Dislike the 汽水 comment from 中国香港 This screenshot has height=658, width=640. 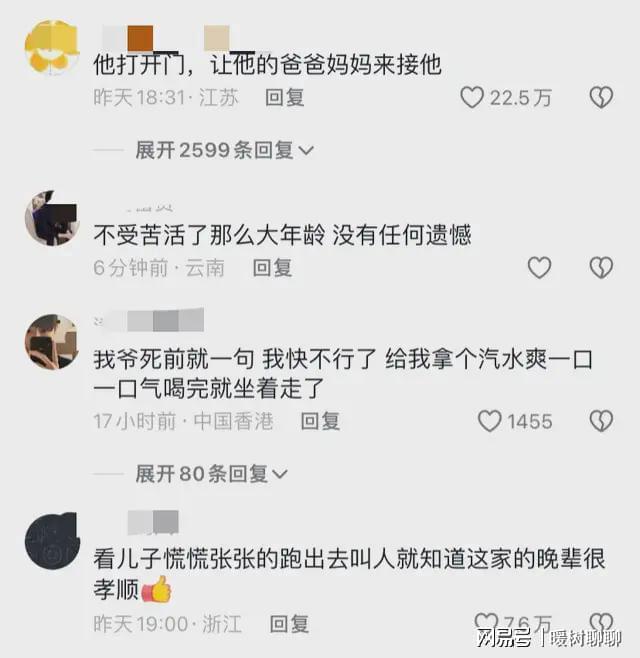(x=600, y=421)
